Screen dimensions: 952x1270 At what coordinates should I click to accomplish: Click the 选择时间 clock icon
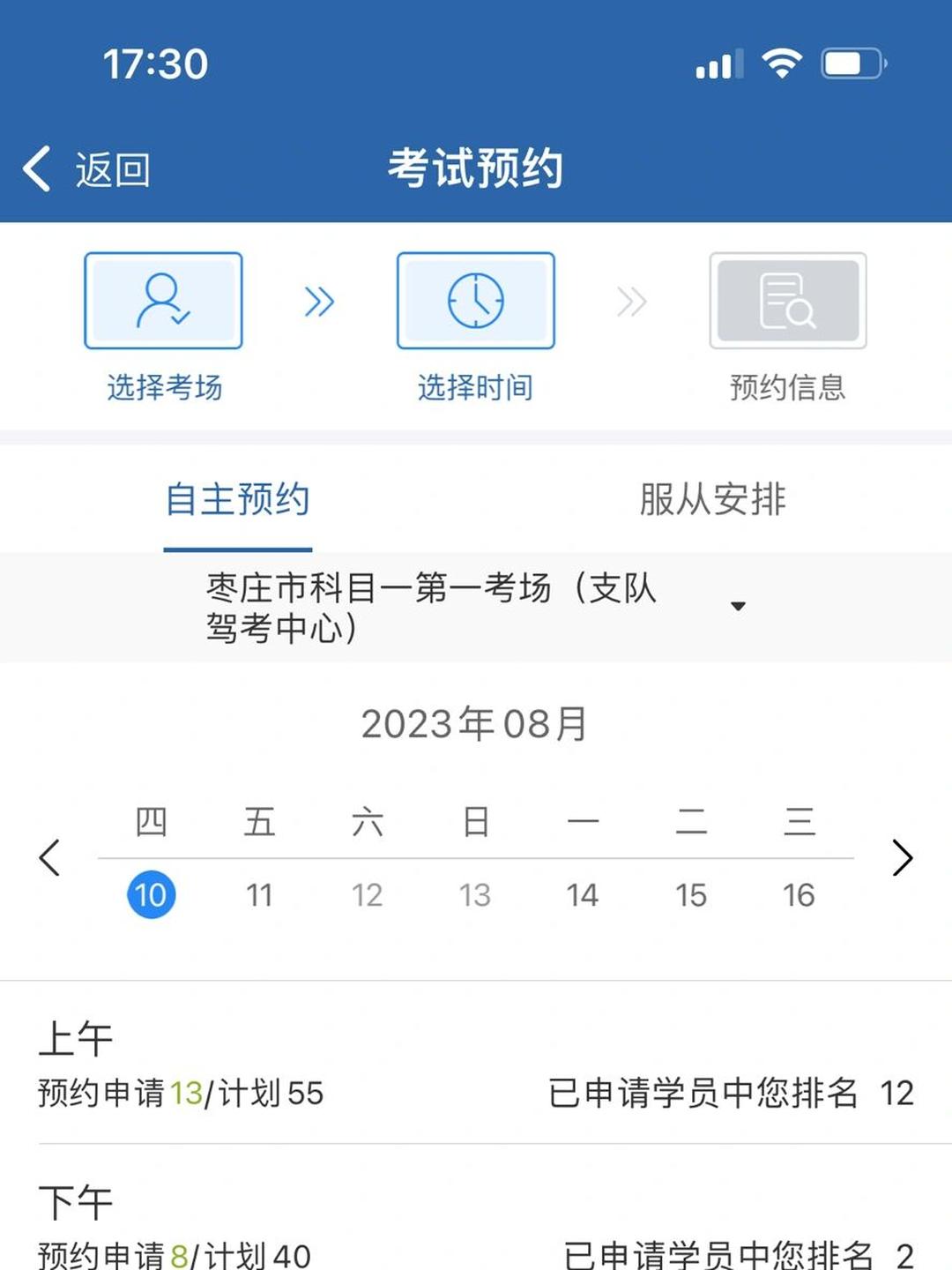pos(476,300)
